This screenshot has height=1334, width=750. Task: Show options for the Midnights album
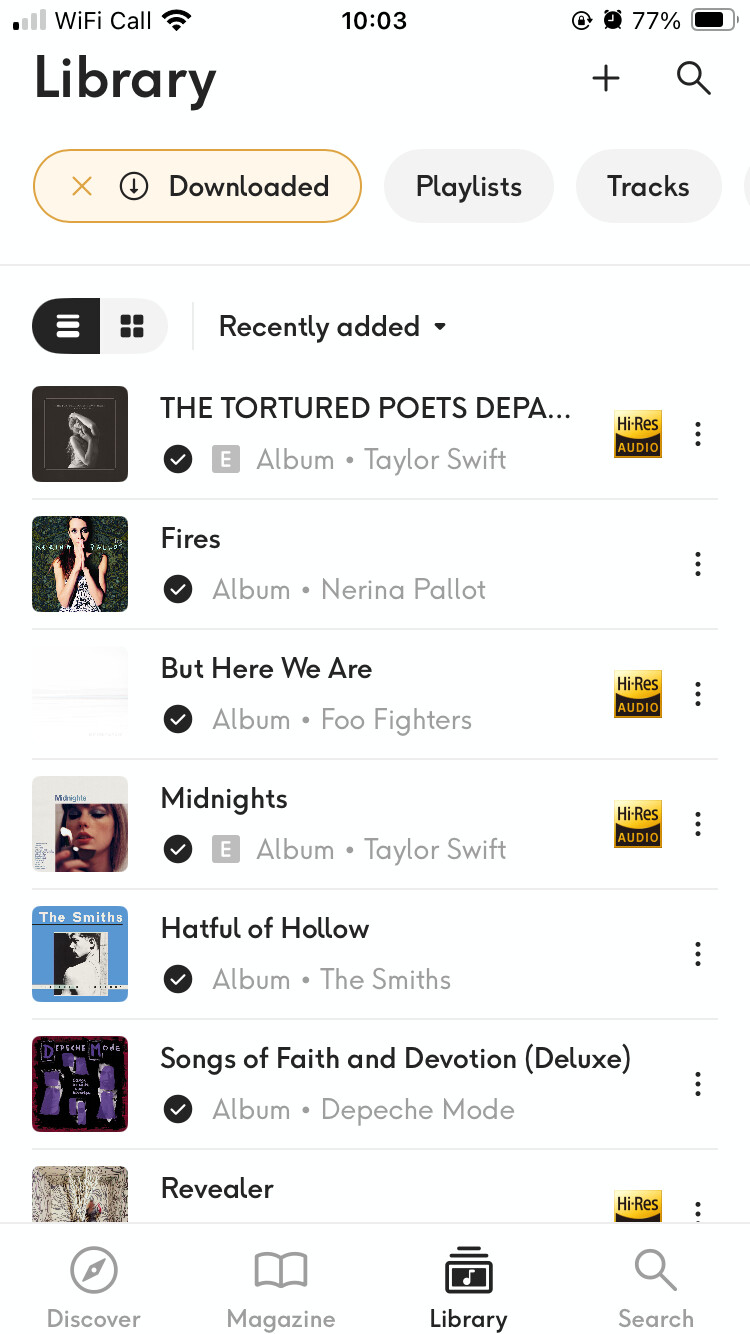tap(698, 824)
